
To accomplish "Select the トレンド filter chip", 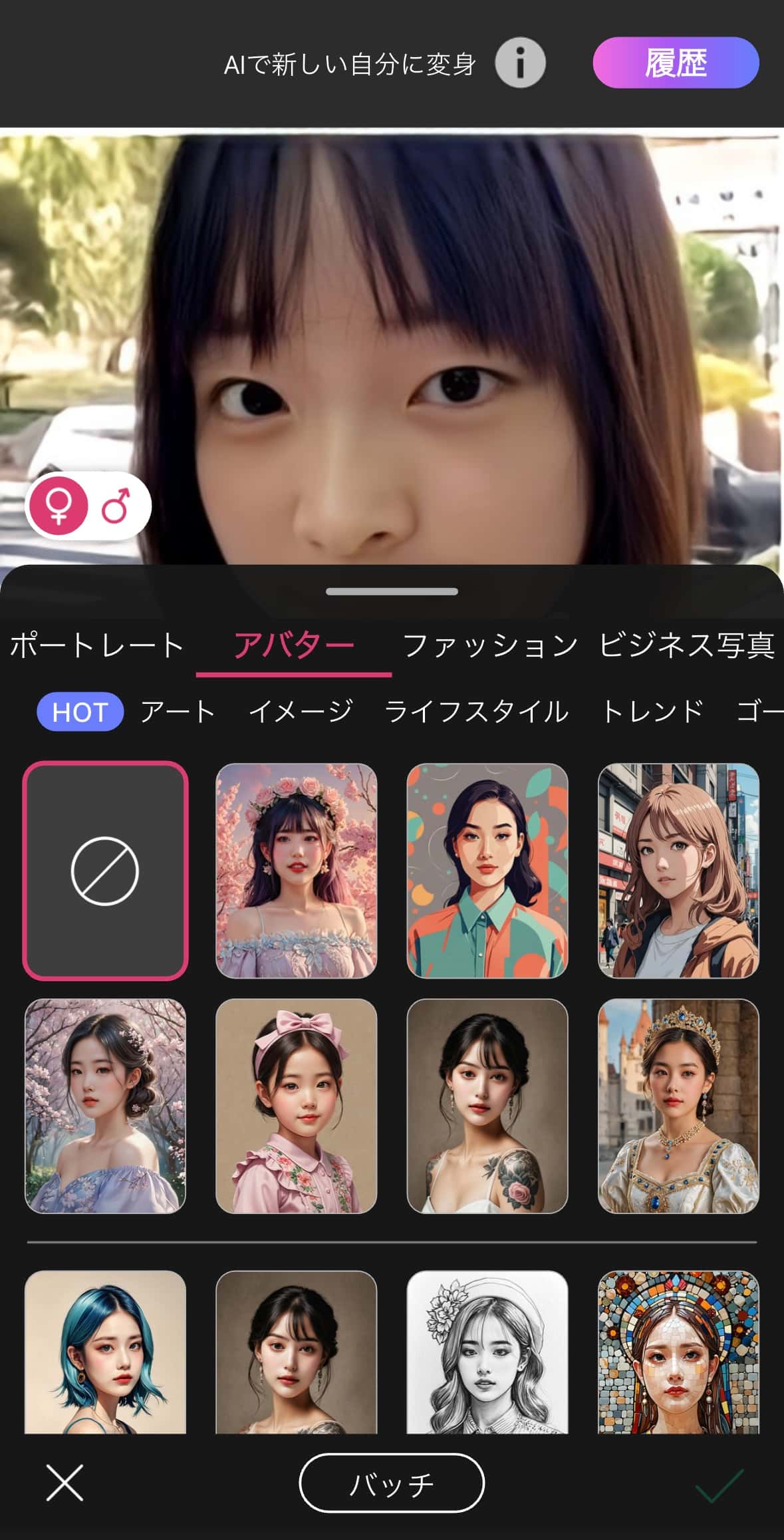I will (x=652, y=712).
